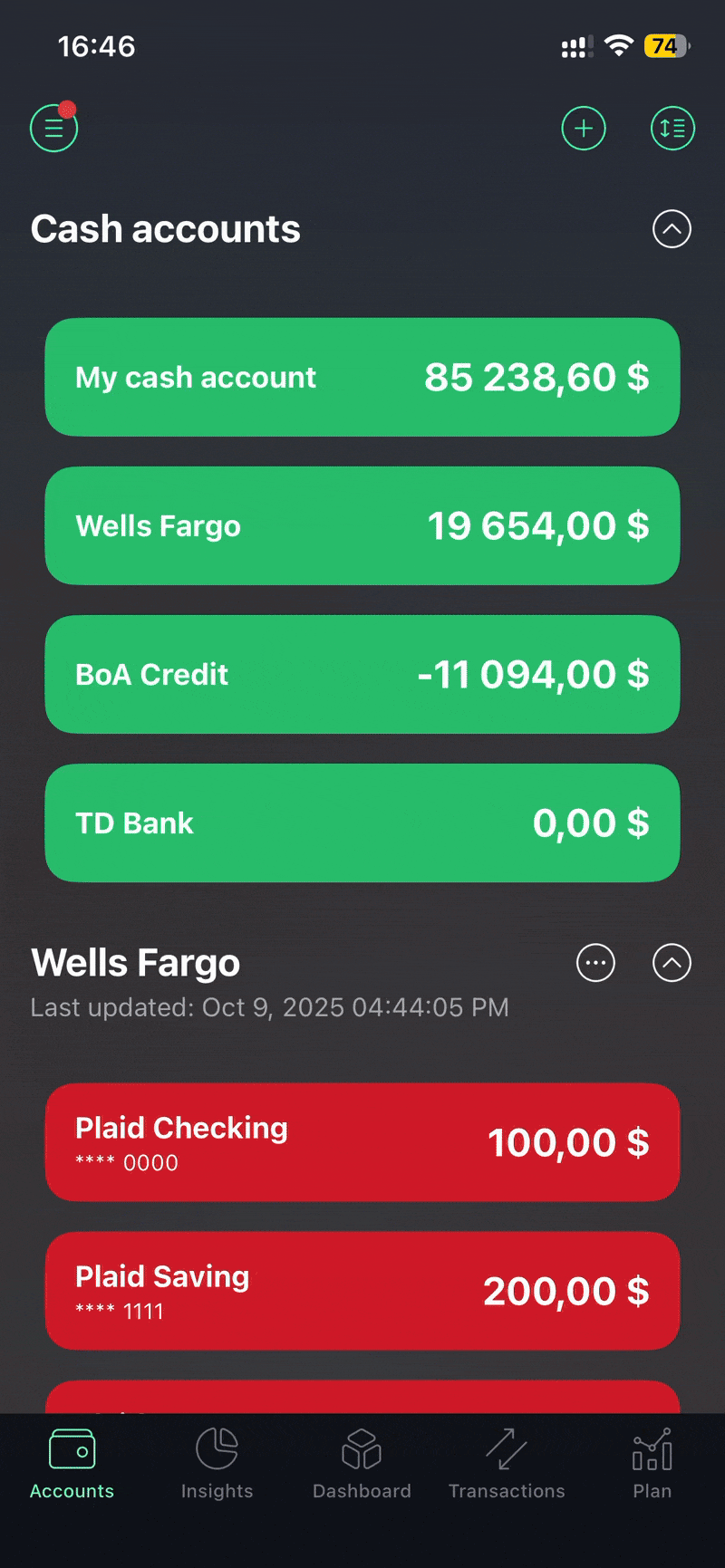Open the side menu button
This screenshot has height=1568, width=725.
54,129
